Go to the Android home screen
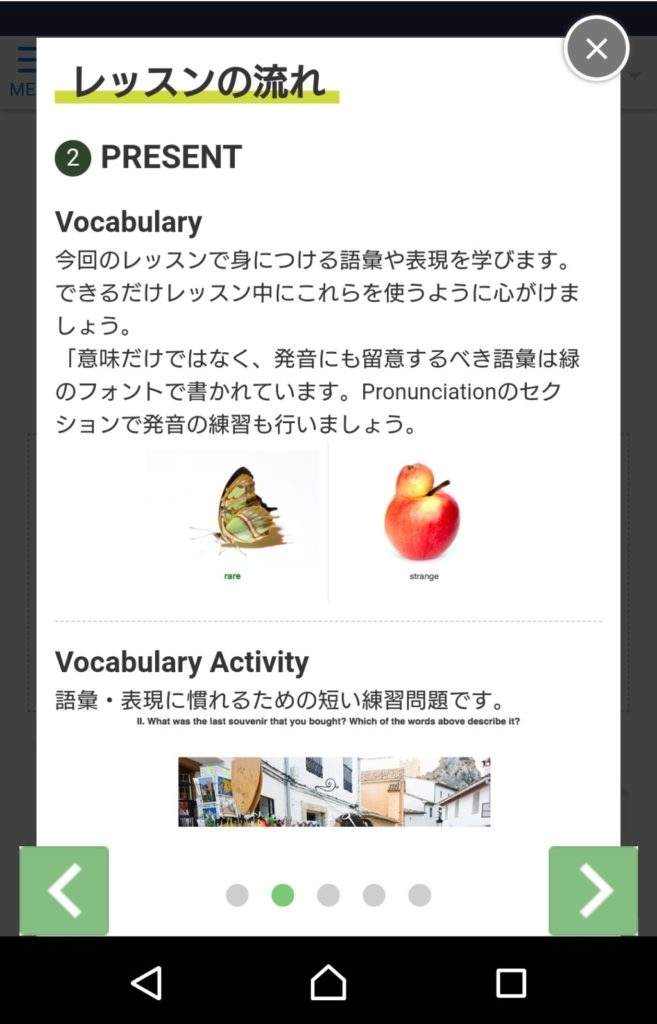This screenshot has height=1024, width=657. (x=328, y=982)
